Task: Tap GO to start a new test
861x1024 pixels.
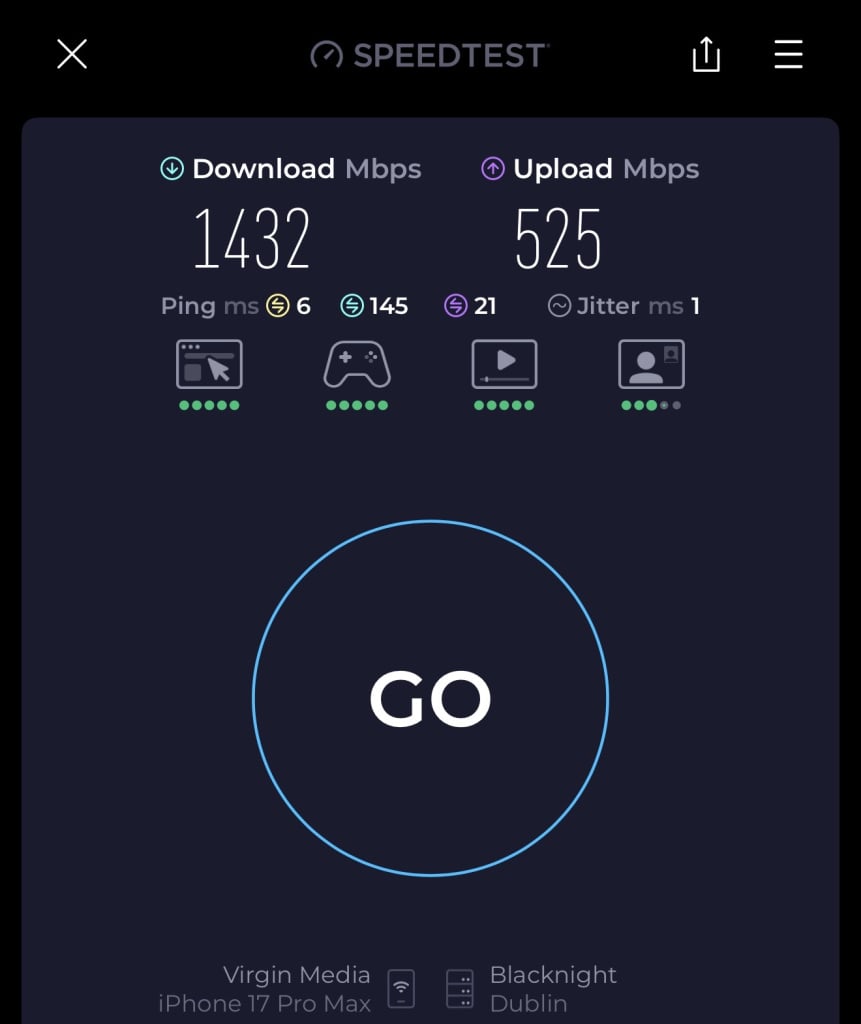Action: pos(430,698)
